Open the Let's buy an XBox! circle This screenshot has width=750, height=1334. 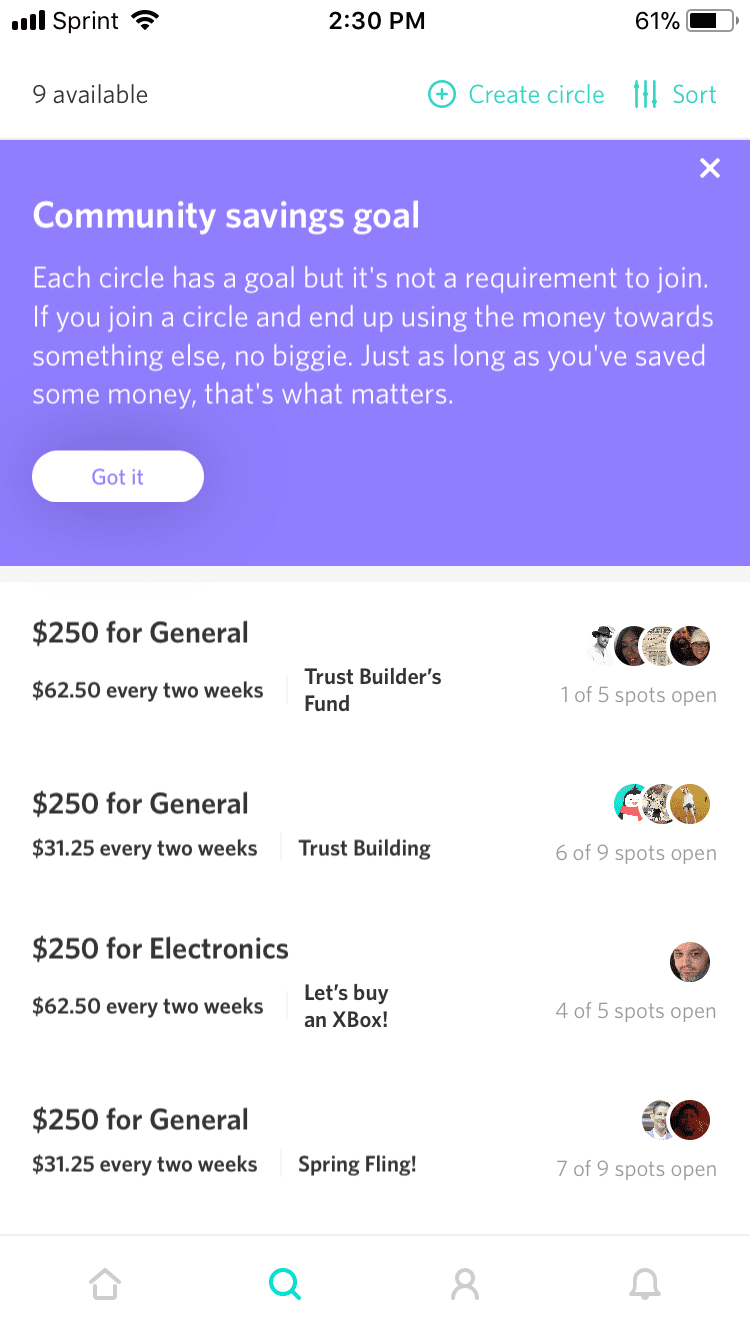375,983
